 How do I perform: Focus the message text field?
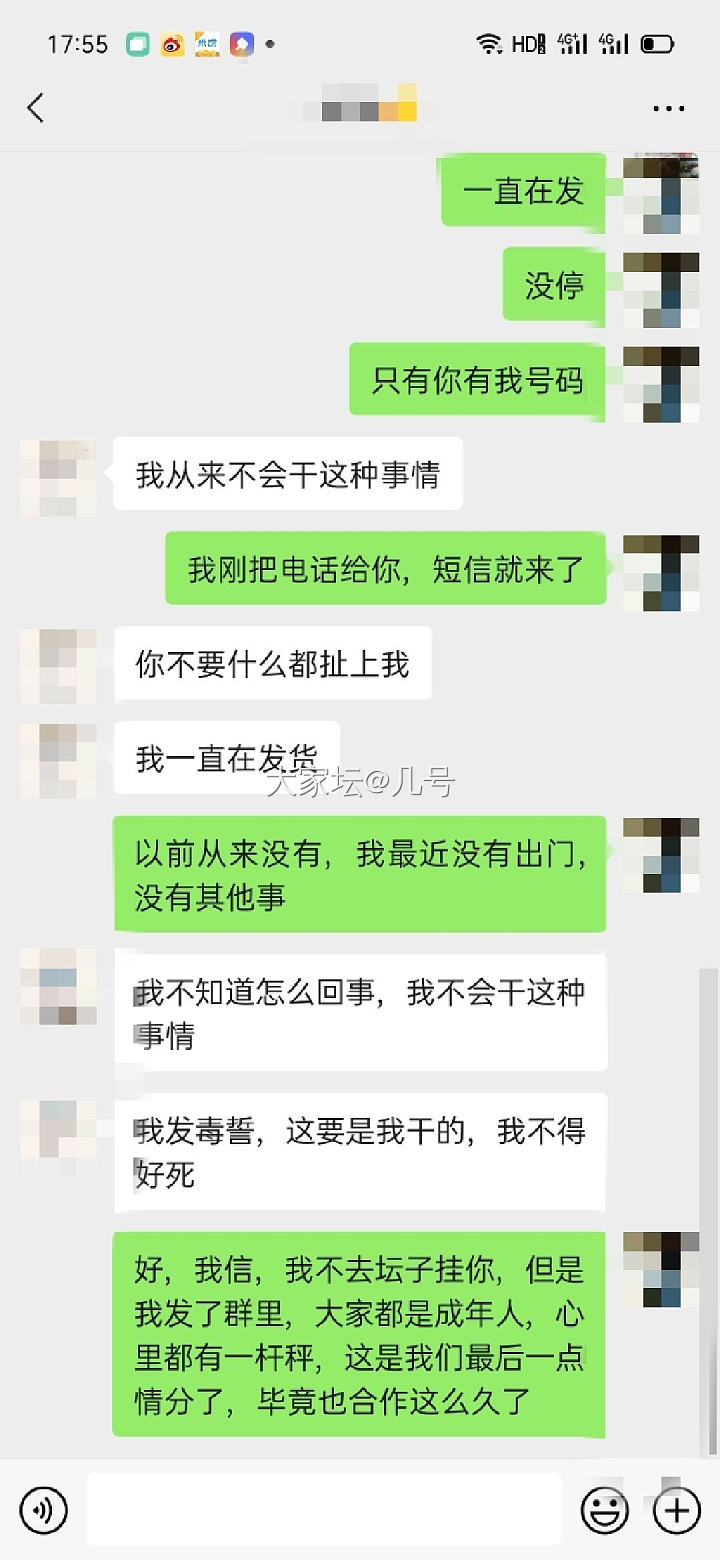pos(324,1510)
